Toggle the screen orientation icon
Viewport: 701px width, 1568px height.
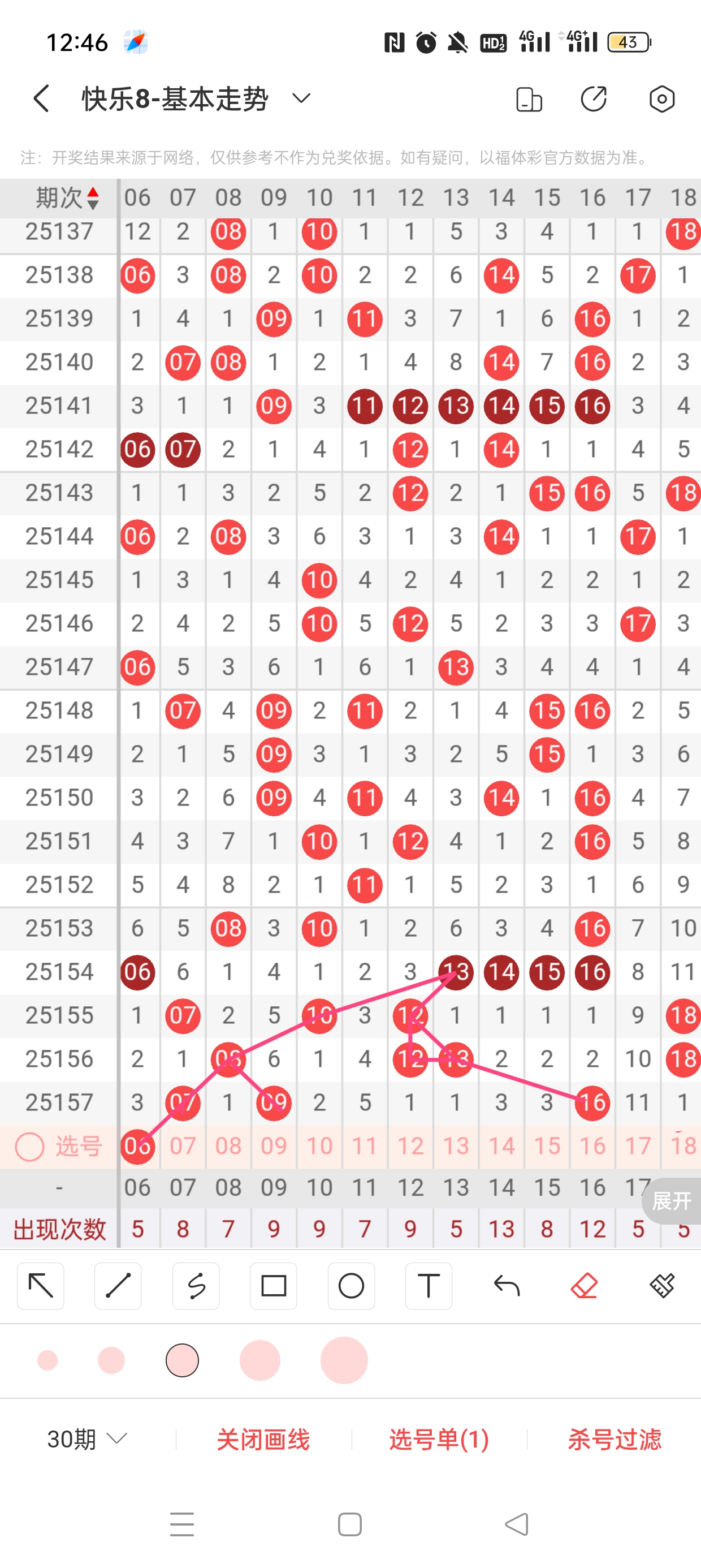click(x=529, y=99)
